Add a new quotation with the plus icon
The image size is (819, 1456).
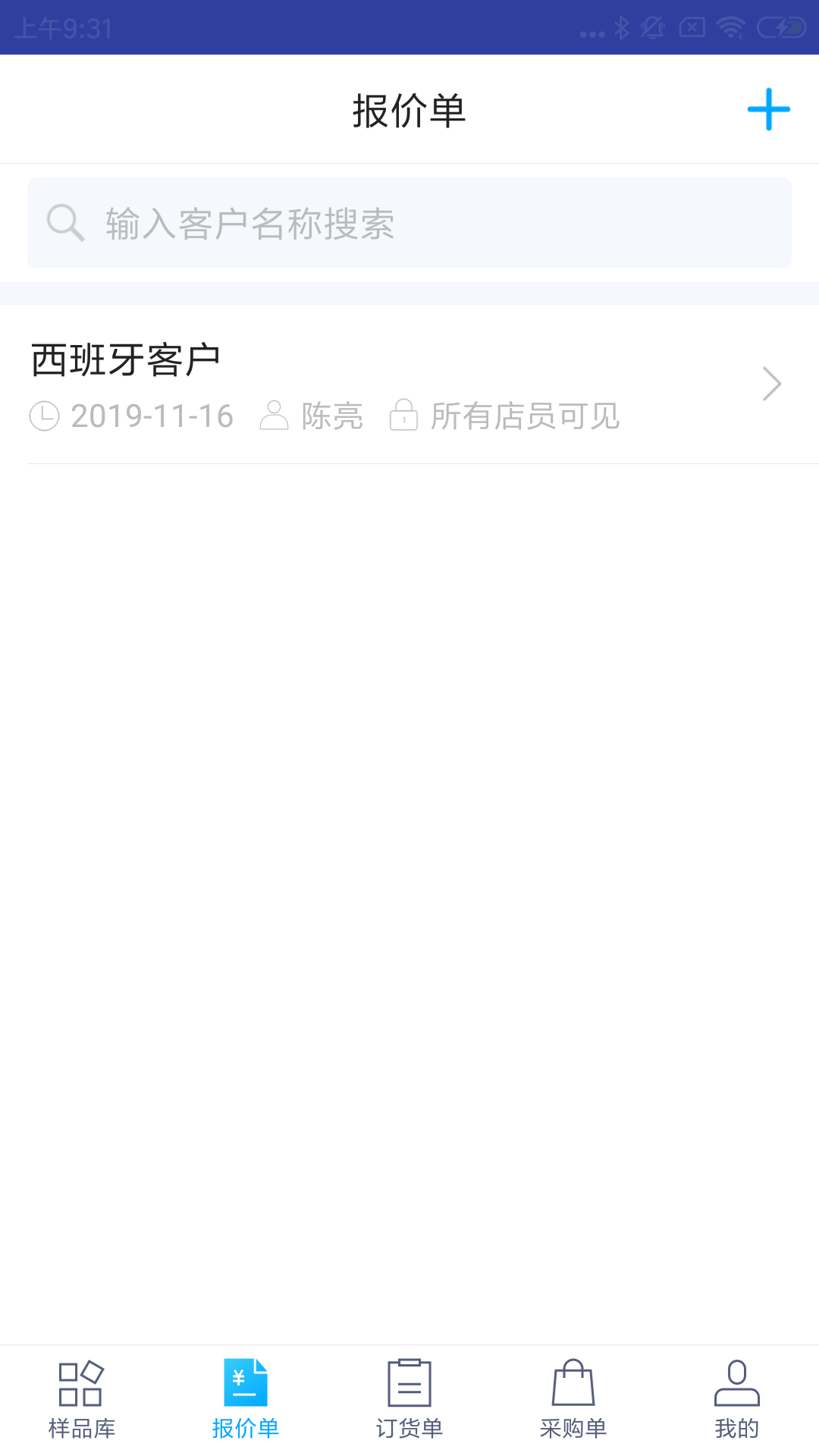coord(768,109)
